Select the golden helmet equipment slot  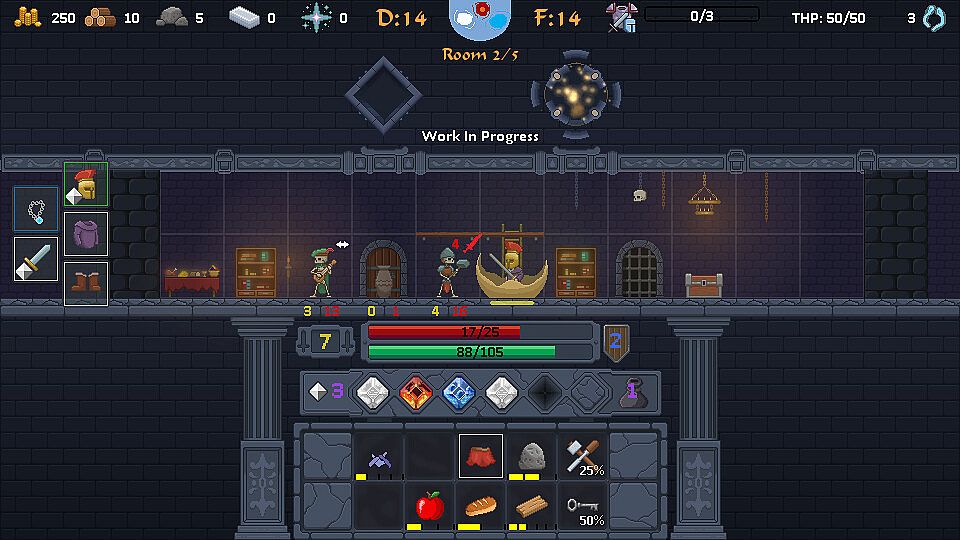coord(86,186)
